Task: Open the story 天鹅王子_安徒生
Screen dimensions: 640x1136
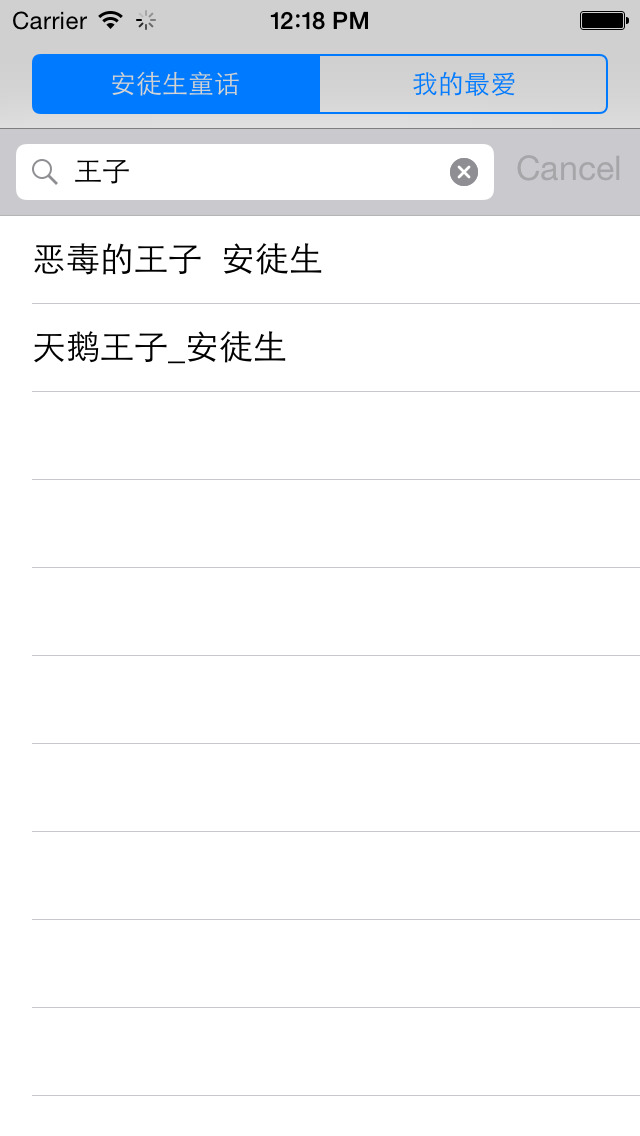Action: [x=320, y=348]
